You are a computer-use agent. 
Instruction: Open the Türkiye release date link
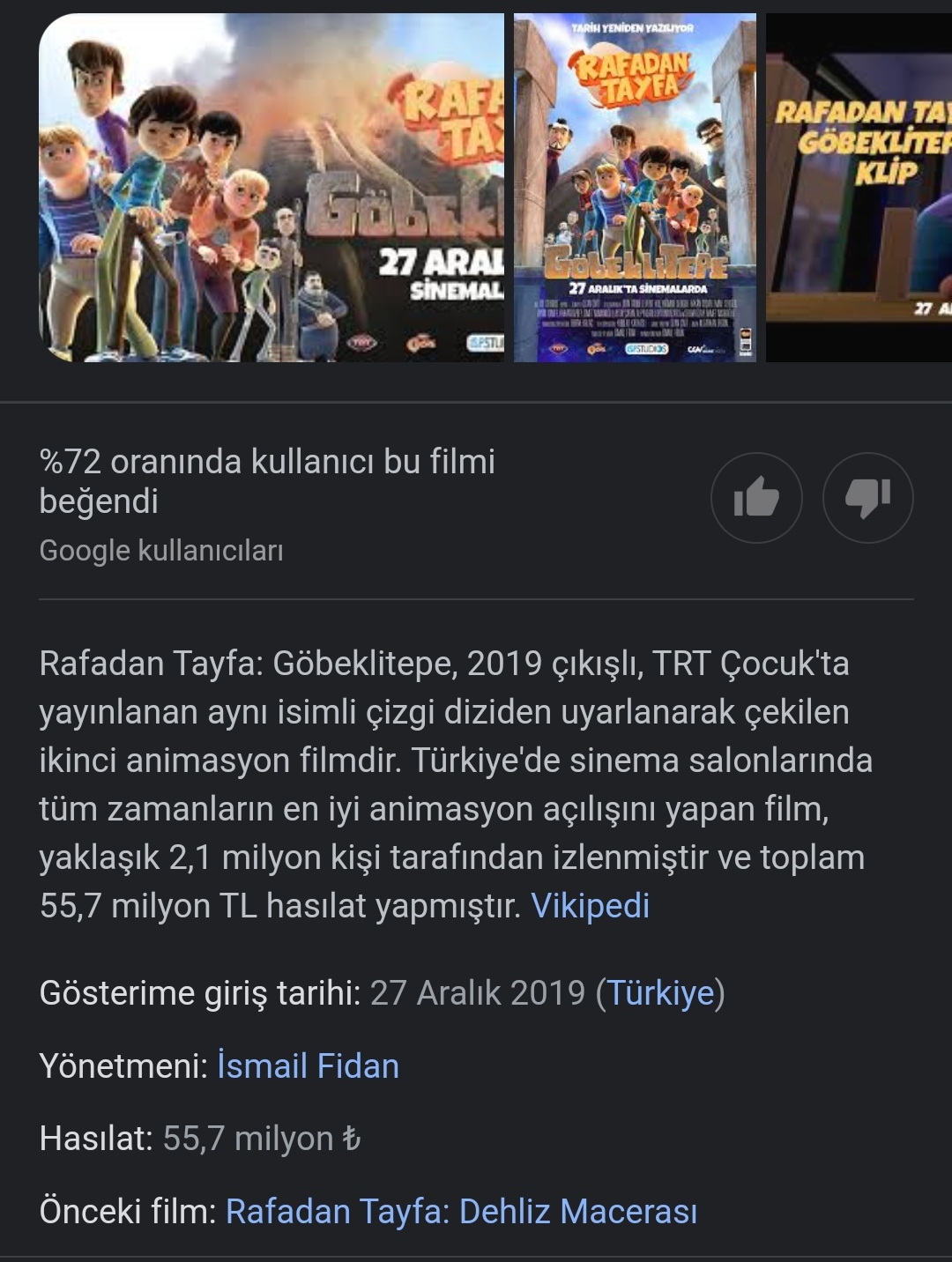pos(660,993)
